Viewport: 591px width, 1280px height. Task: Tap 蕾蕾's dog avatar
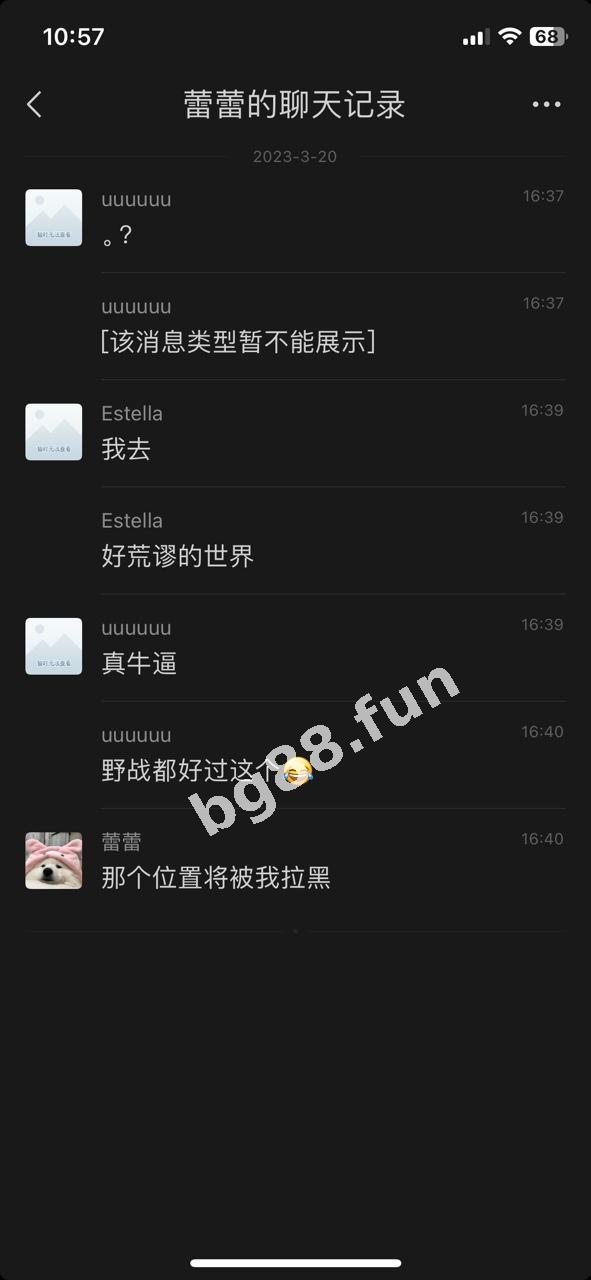(54, 860)
